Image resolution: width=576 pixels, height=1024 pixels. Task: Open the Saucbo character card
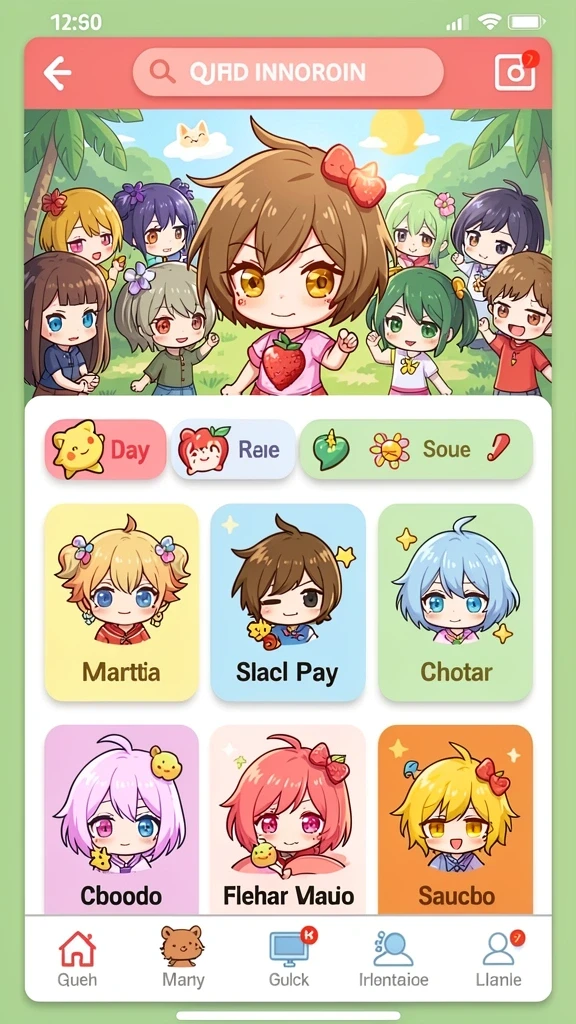[455, 819]
